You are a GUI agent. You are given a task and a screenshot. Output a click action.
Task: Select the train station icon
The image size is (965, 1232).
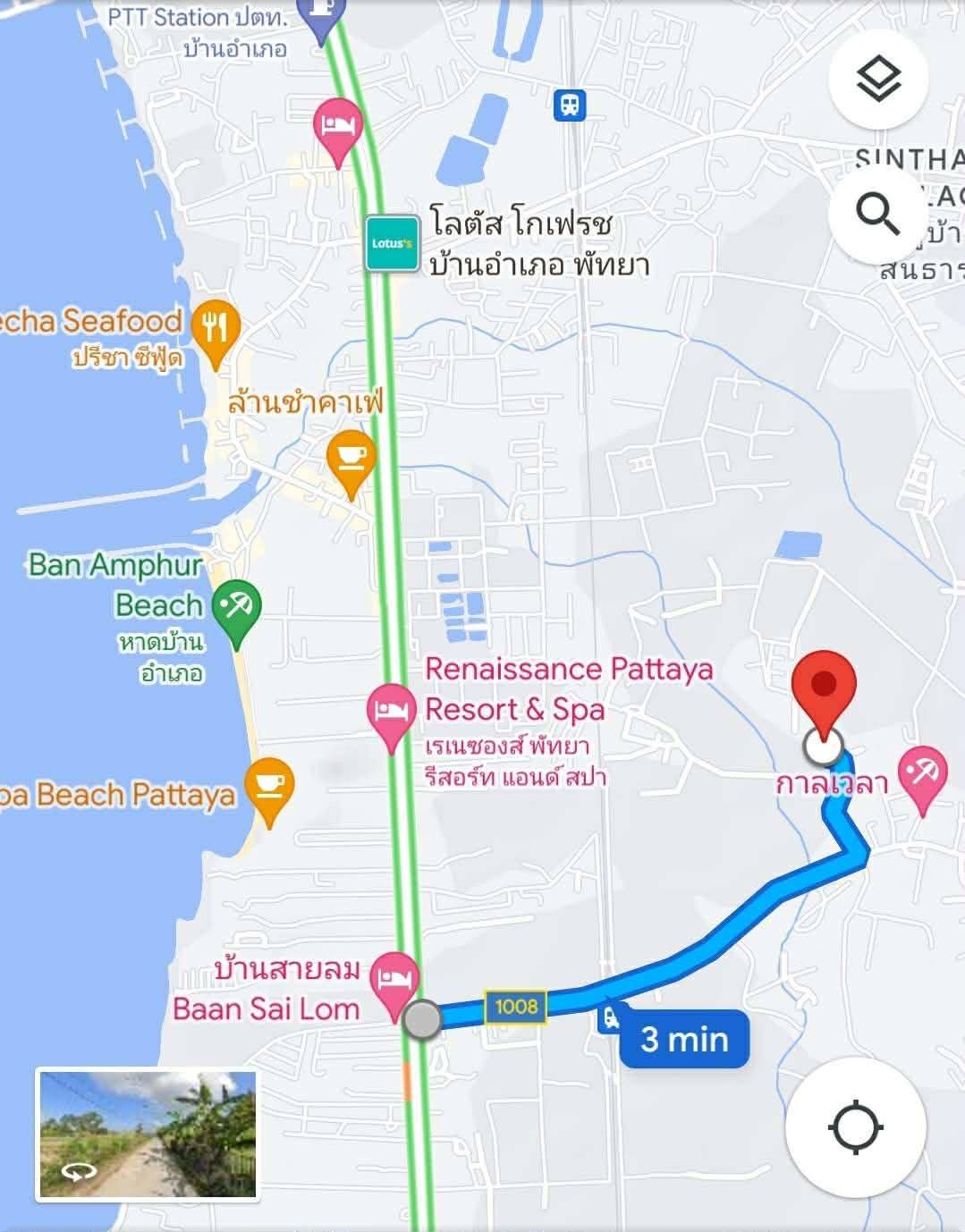570,105
